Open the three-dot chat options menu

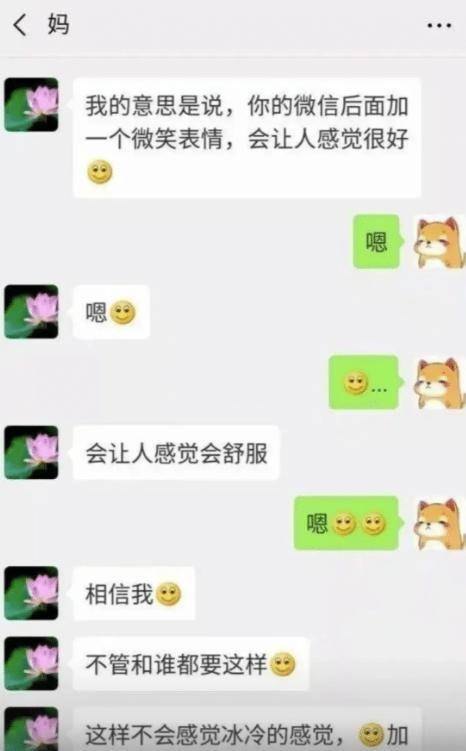click(x=439, y=25)
